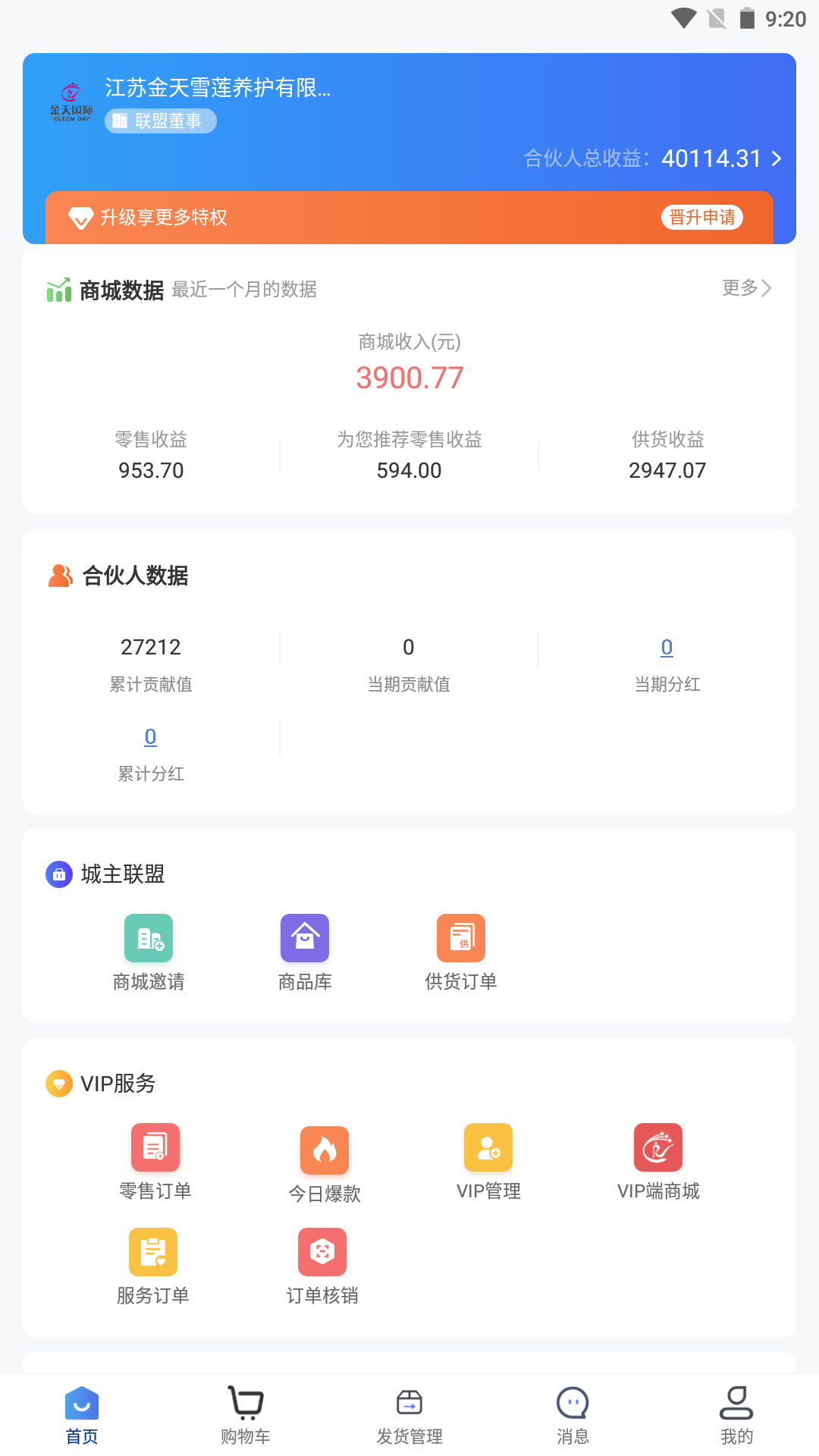Open the 当期分红 value link

click(667, 648)
